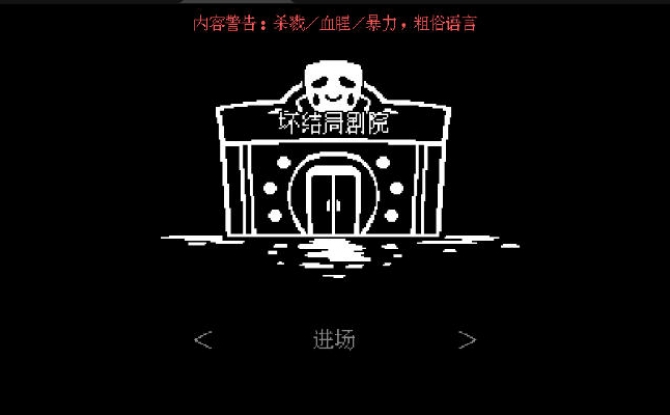Go to the next option with right arrow
The height and width of the screenshot is (415, 670).
click(x=466, y=340)
